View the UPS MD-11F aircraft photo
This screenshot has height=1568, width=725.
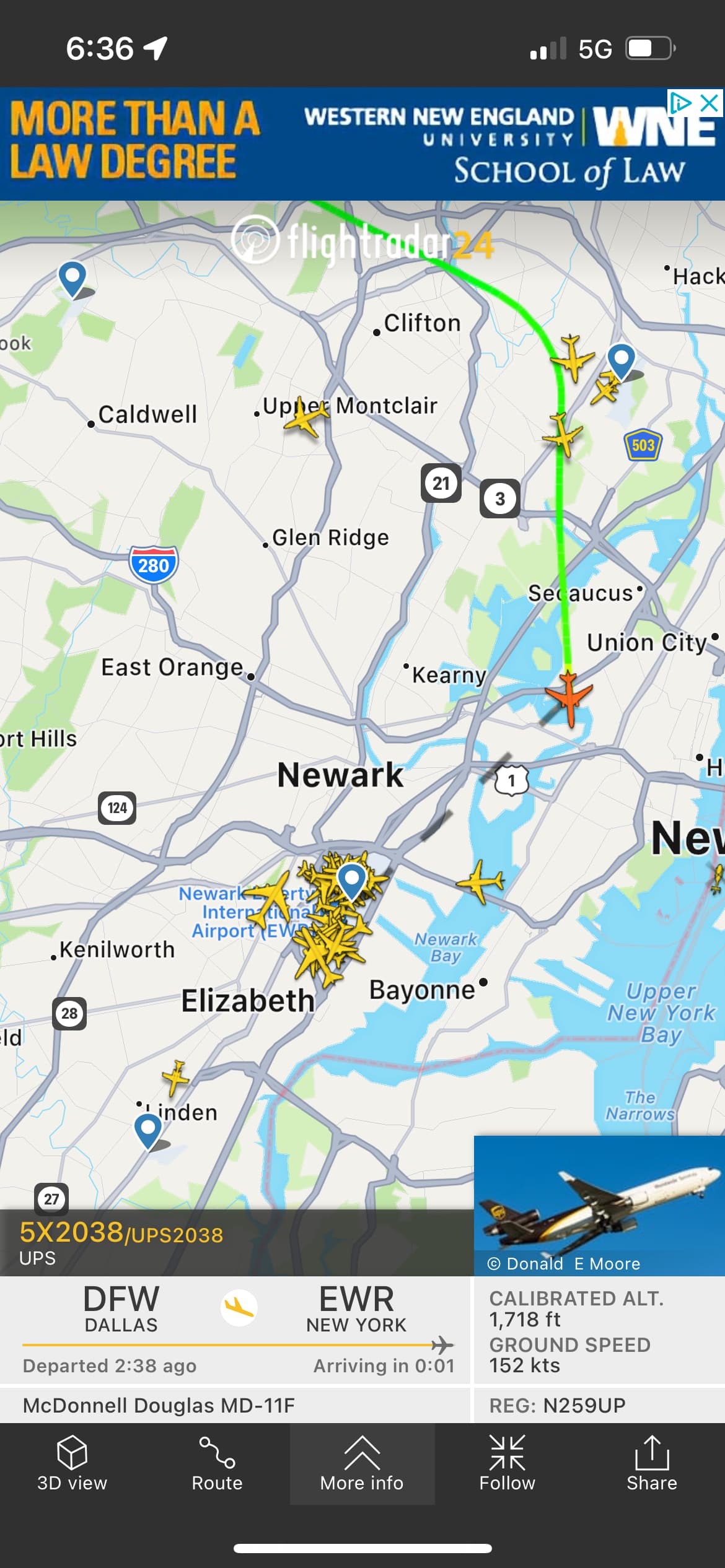click(599, 1204)
